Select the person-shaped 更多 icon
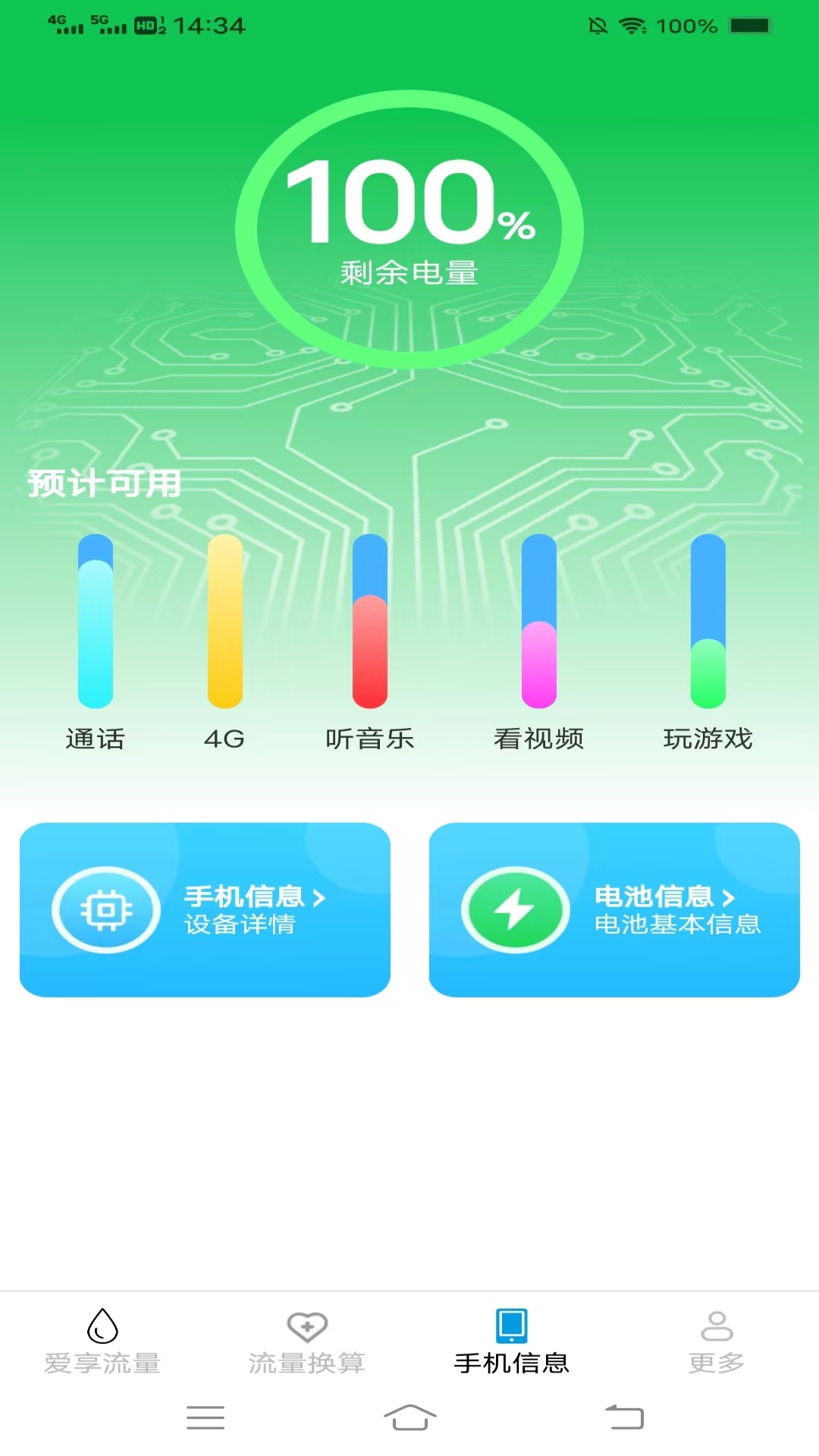Image resolution: width=819 pixels, height=1456 pixels. [x=717, y=1329]
